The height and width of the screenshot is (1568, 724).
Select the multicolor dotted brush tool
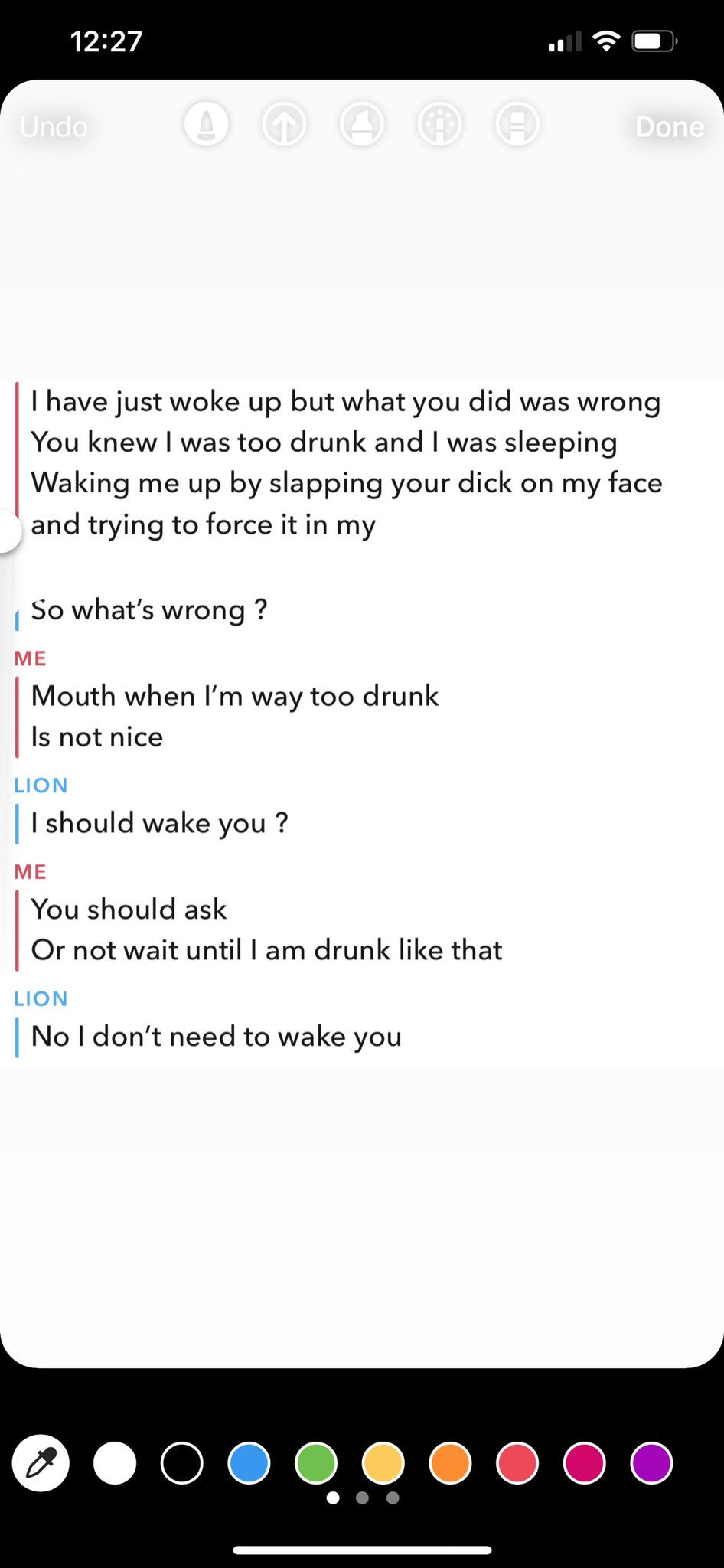point(439,124)
